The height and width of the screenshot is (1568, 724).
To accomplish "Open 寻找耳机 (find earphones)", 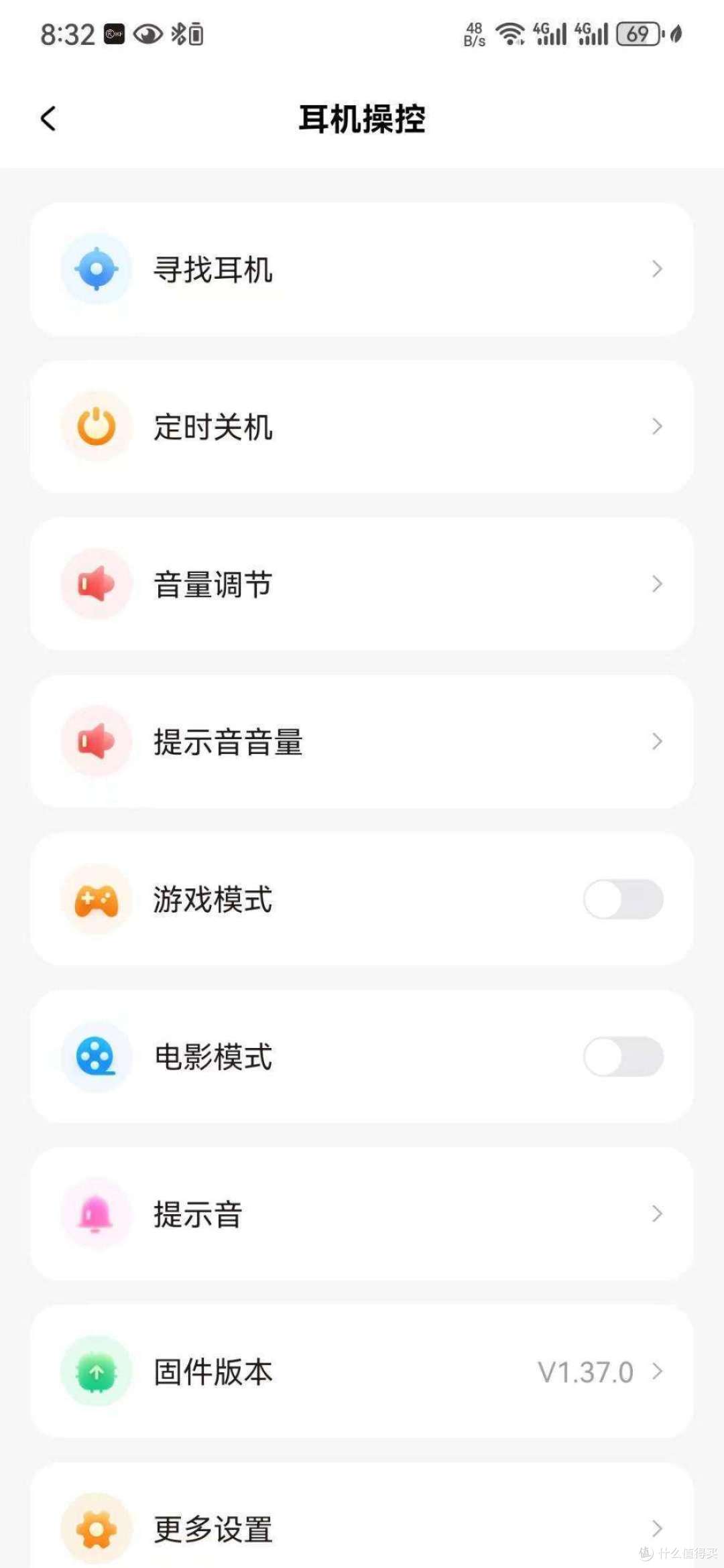I will [362, 269].
